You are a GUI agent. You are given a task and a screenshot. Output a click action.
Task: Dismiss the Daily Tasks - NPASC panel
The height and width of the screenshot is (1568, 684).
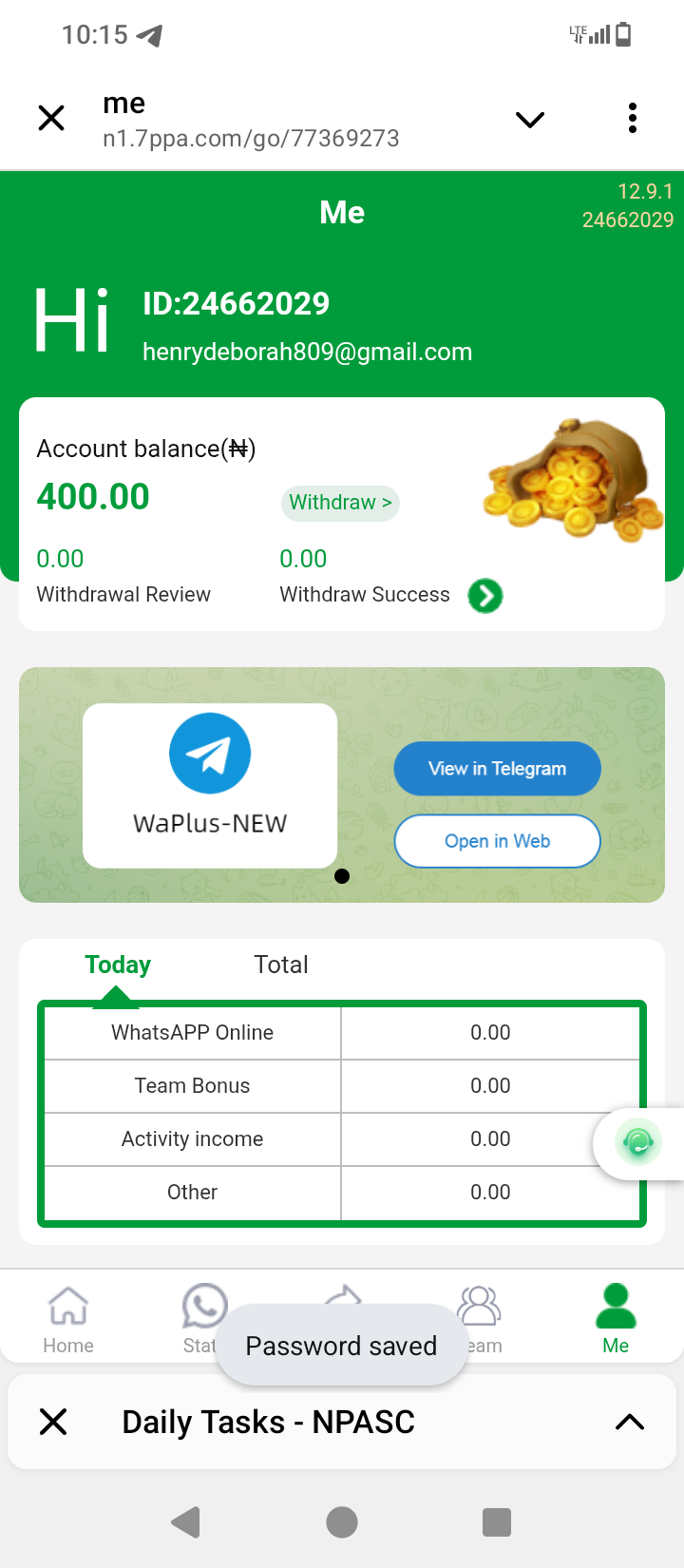click(54, 1422)
